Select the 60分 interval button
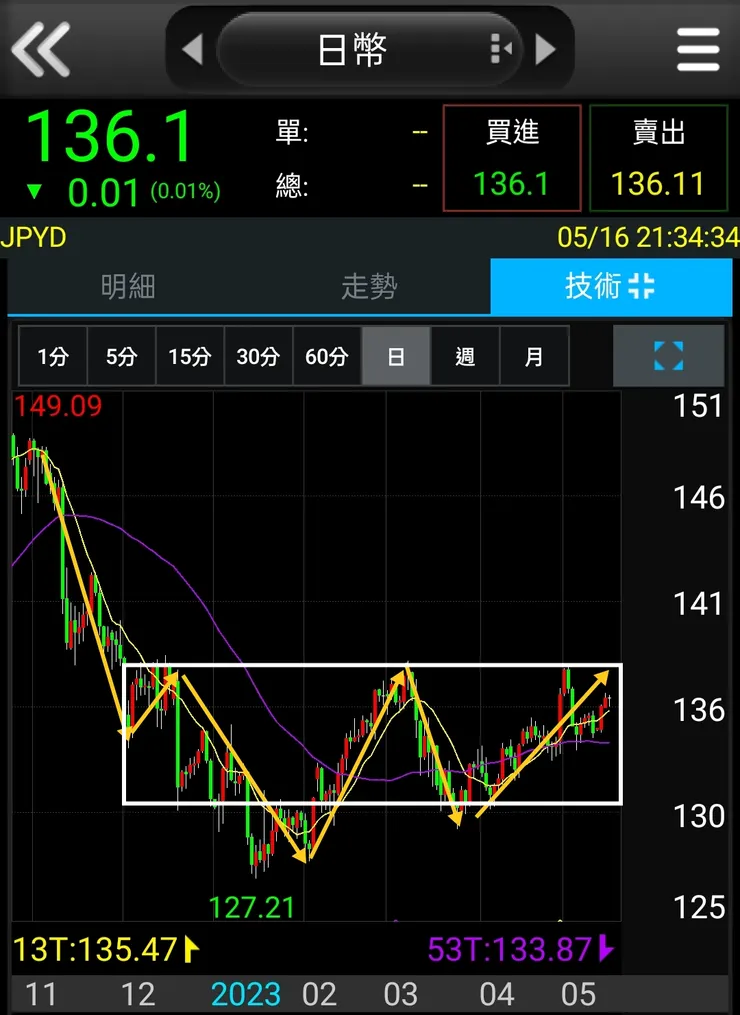 click(327, 356)
